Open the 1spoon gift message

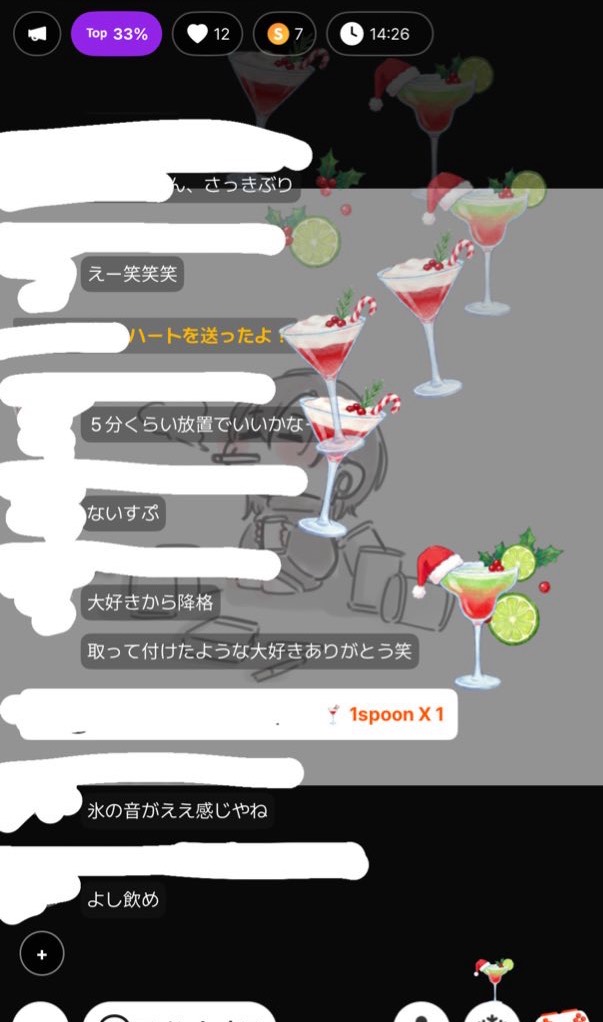(x=385, y=714)
